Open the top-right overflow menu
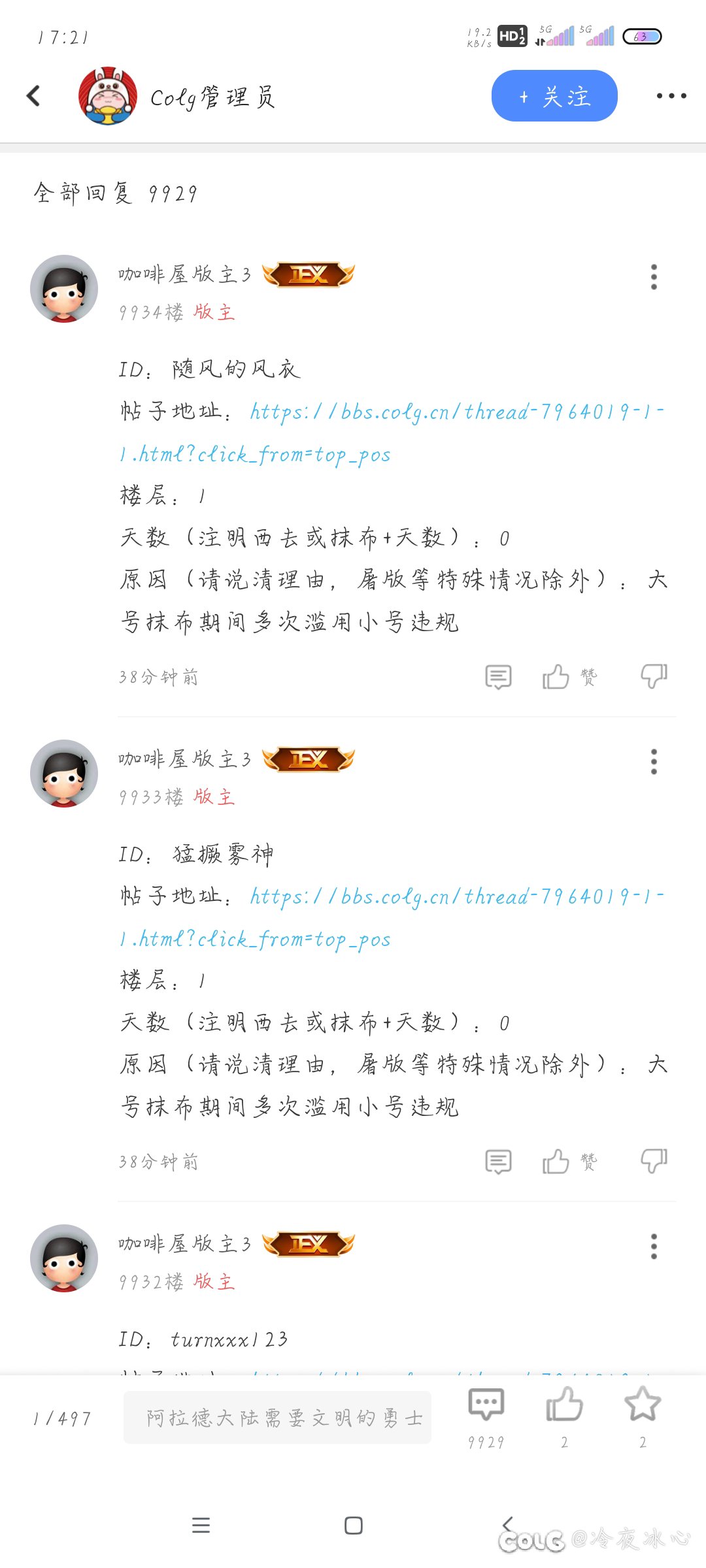The width and height of the screenshot is (706, 1568). click(x=671, y=96)
